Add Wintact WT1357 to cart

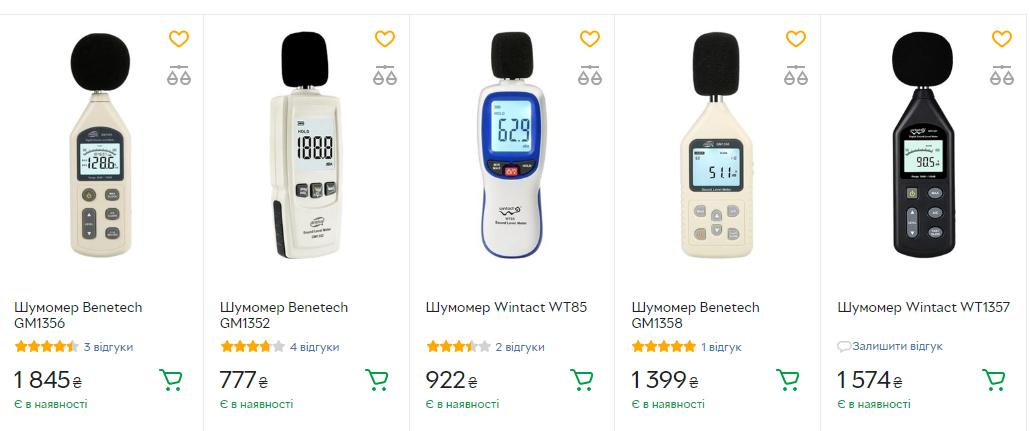[994, 380]
